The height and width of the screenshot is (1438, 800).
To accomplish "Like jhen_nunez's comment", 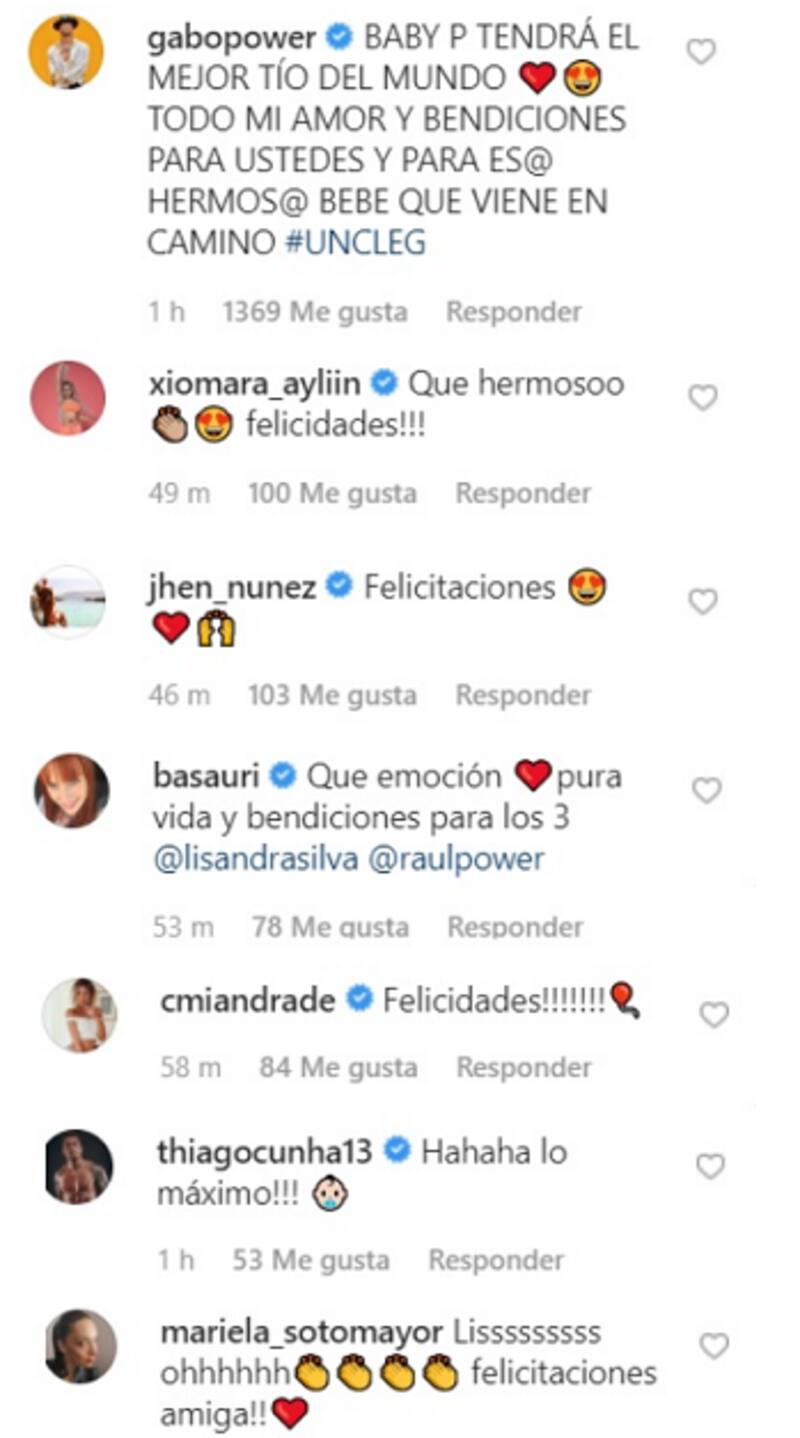I will coord(703,601).
